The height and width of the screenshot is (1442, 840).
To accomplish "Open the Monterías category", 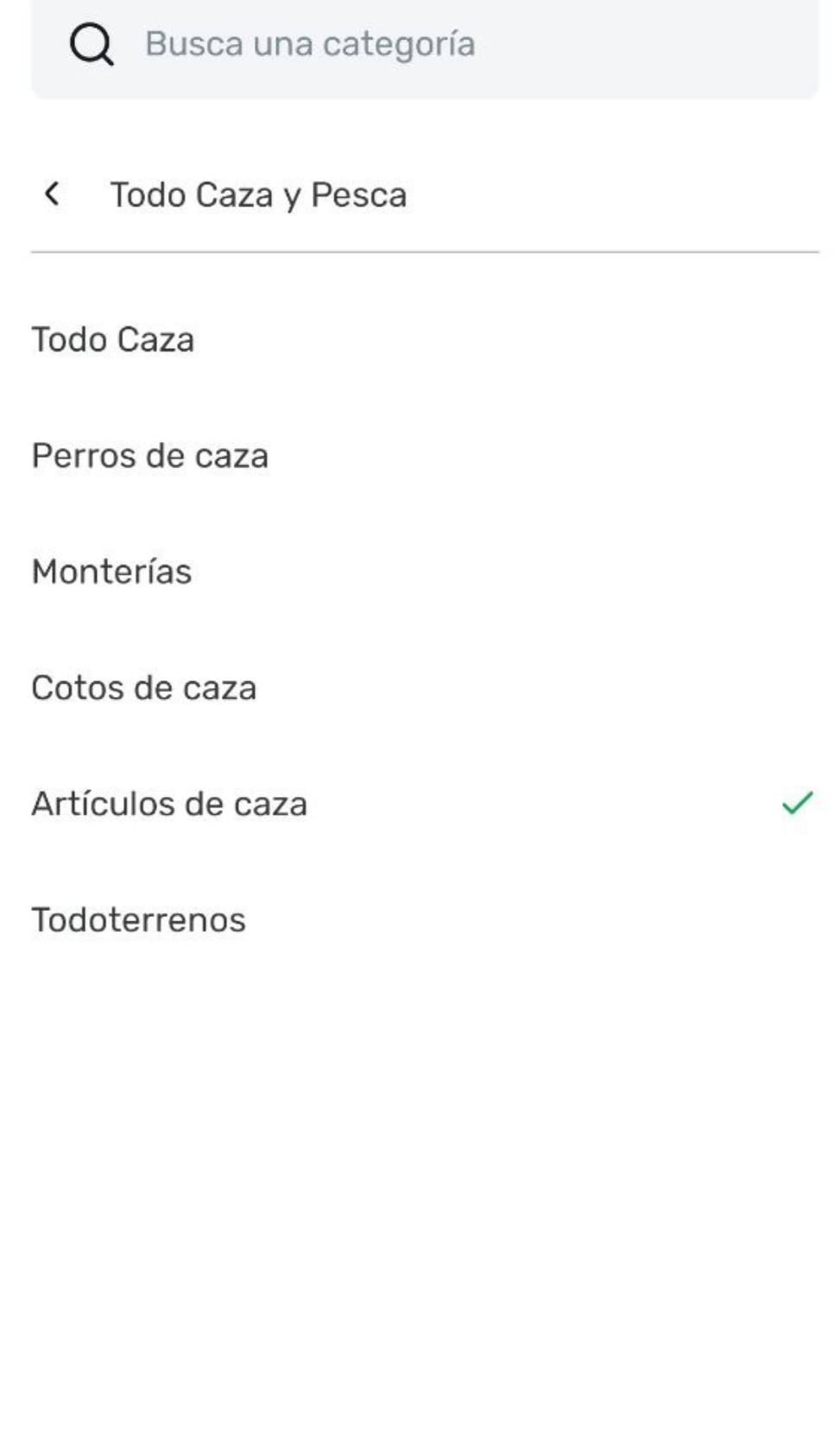I will [112, 572].
